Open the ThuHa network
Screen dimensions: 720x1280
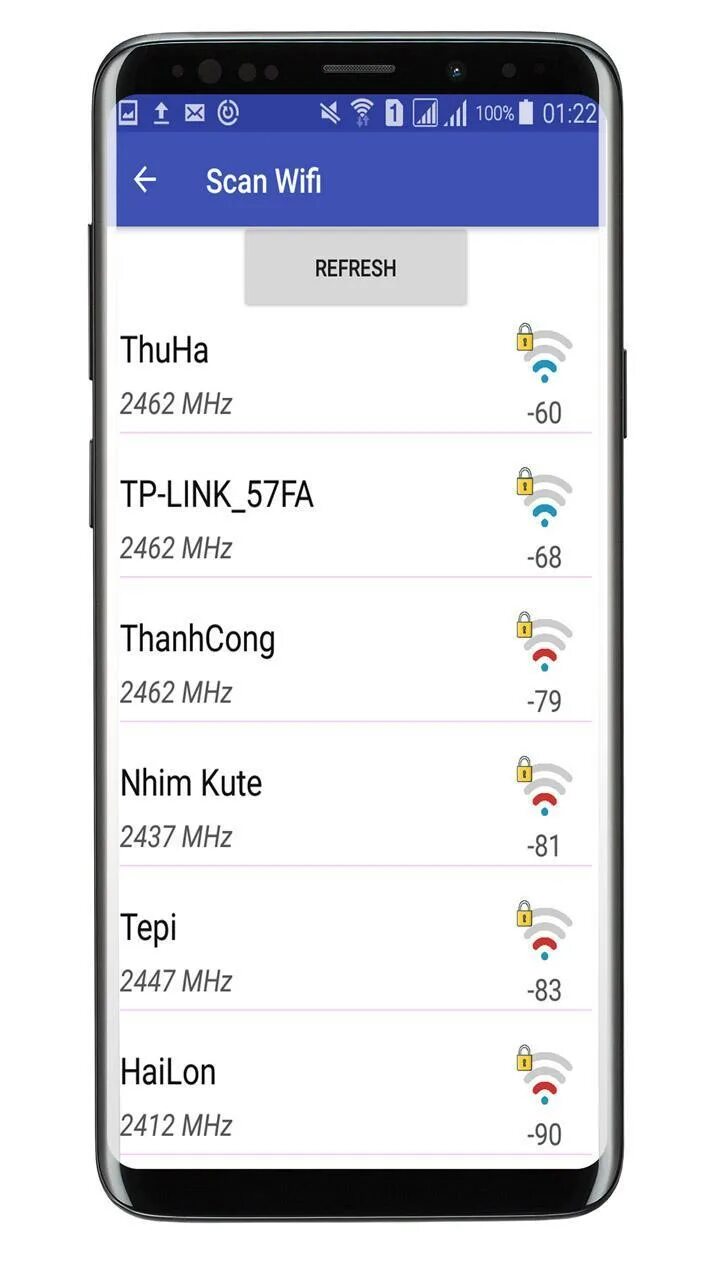(x=355, y=376)
